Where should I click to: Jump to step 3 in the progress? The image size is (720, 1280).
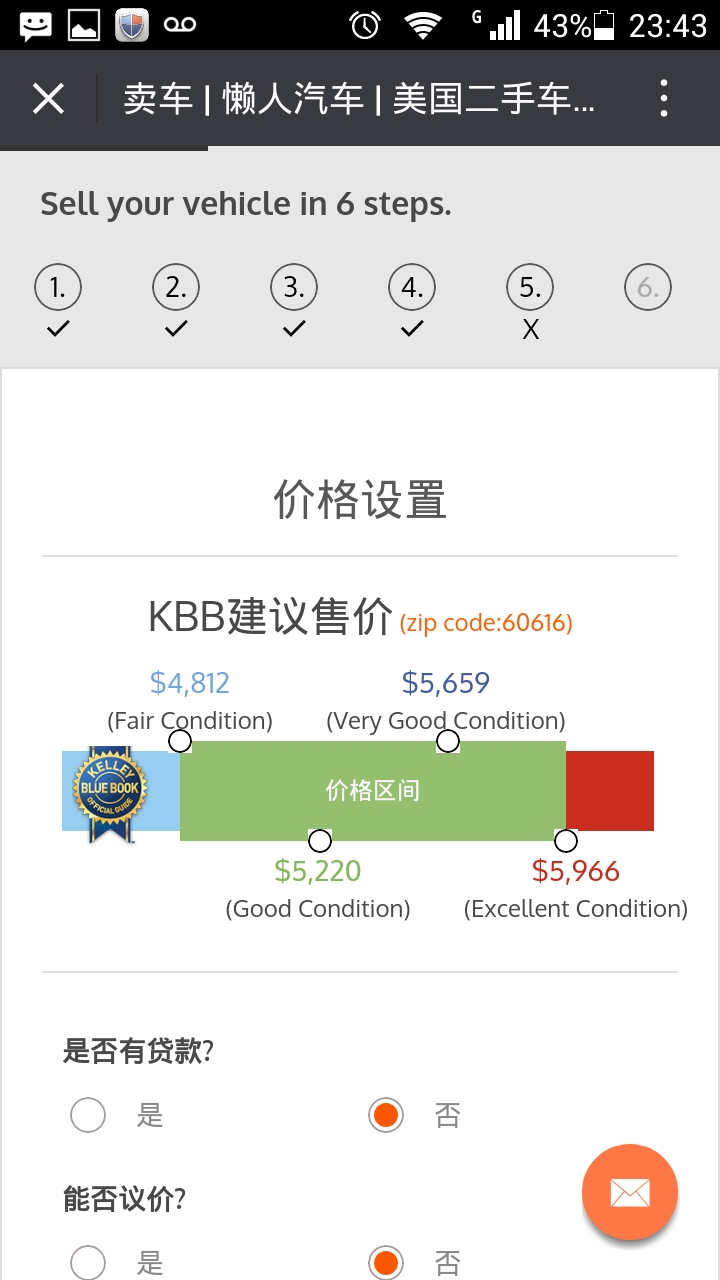tap(294, 289)
